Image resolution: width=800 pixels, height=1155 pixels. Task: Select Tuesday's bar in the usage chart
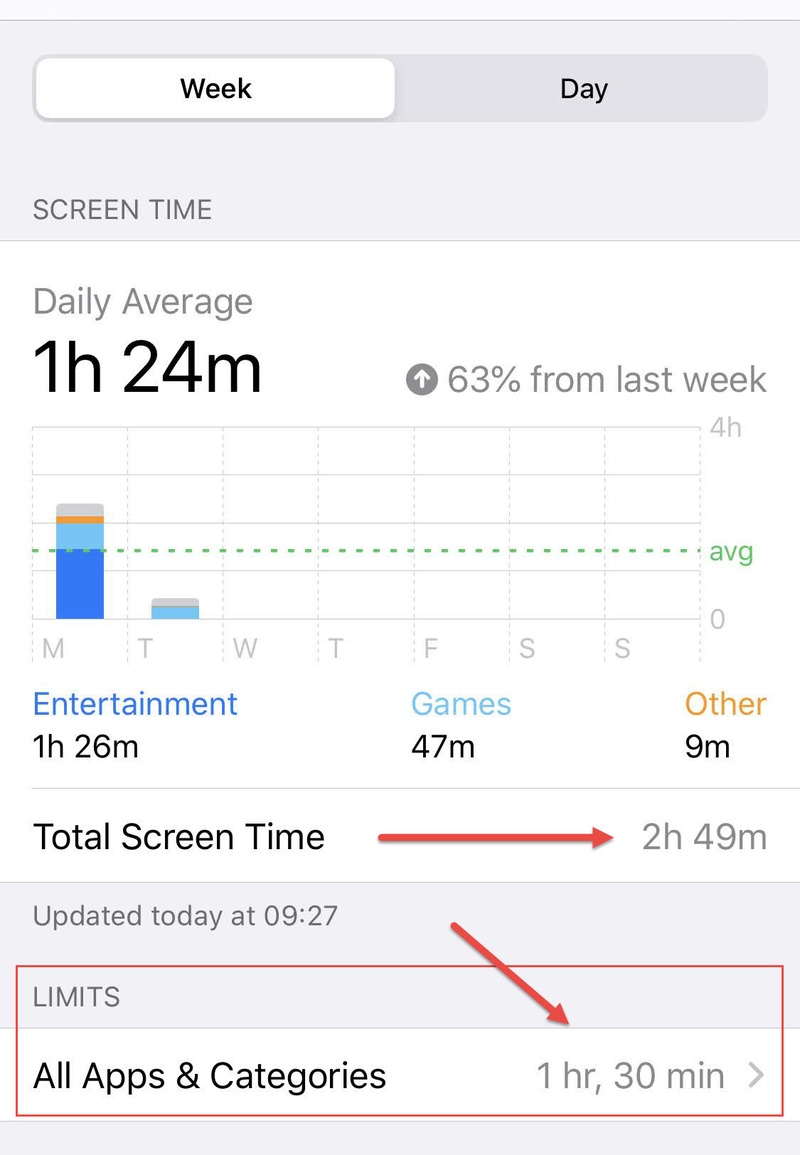[175, 609]
